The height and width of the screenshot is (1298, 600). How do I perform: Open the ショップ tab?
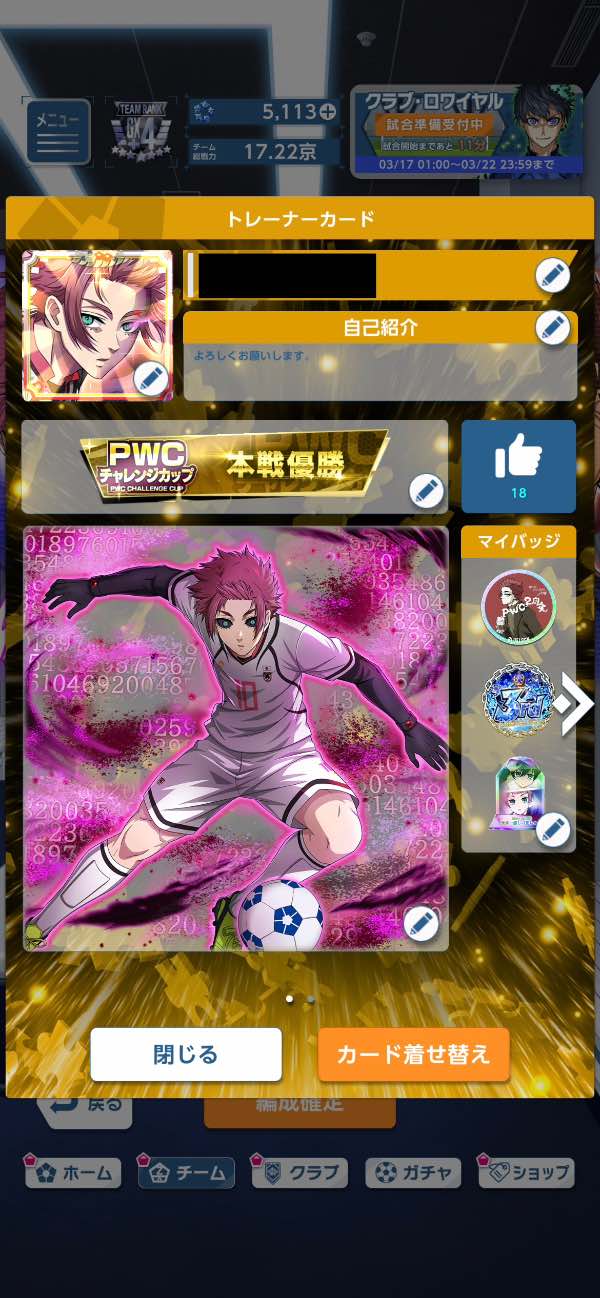[x=526, y=1172]
